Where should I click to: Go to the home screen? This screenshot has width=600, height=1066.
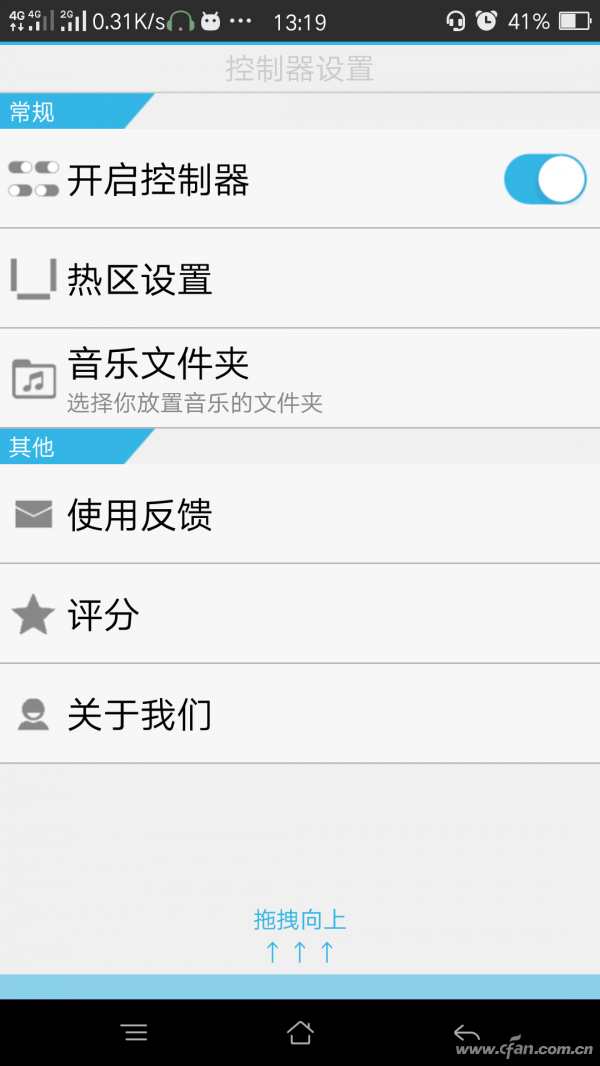click(x=300, y=1032)
